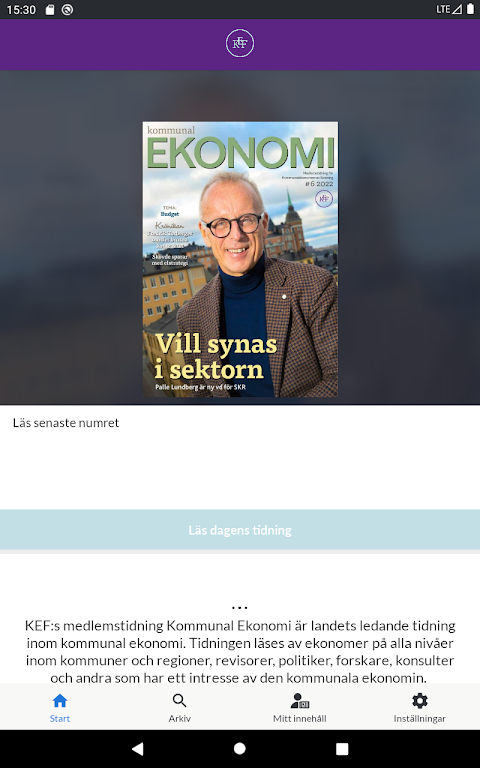Open the Mitt innehåll tab

(300, 708)
